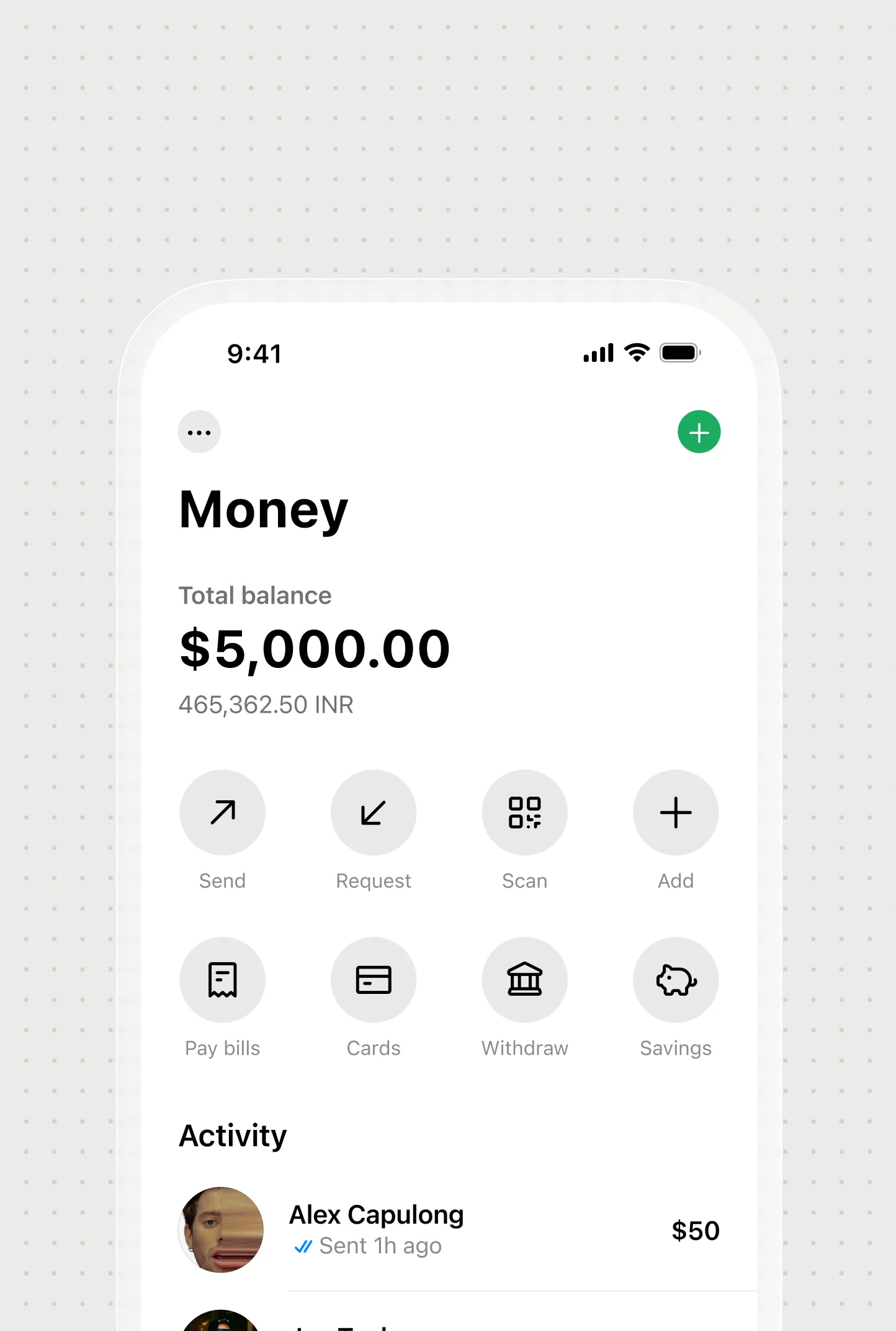Viewport: 896px width, 1331px height.
Task: Open the three-dot more options menu
Action: click(x=199, y=432)
